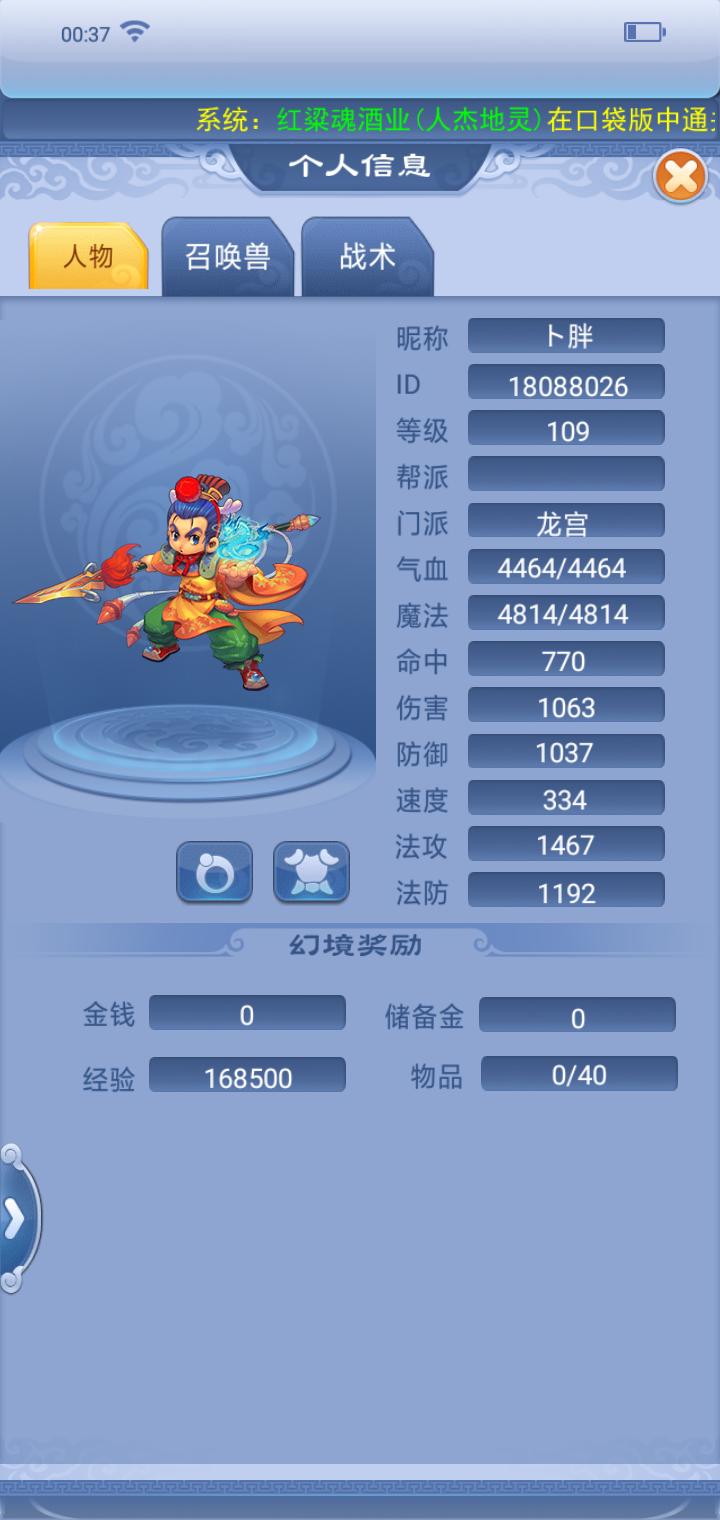This screenshot has height=1520, width=720.
Task: Tap the armor clothing icon button
Action: [311, 872]
